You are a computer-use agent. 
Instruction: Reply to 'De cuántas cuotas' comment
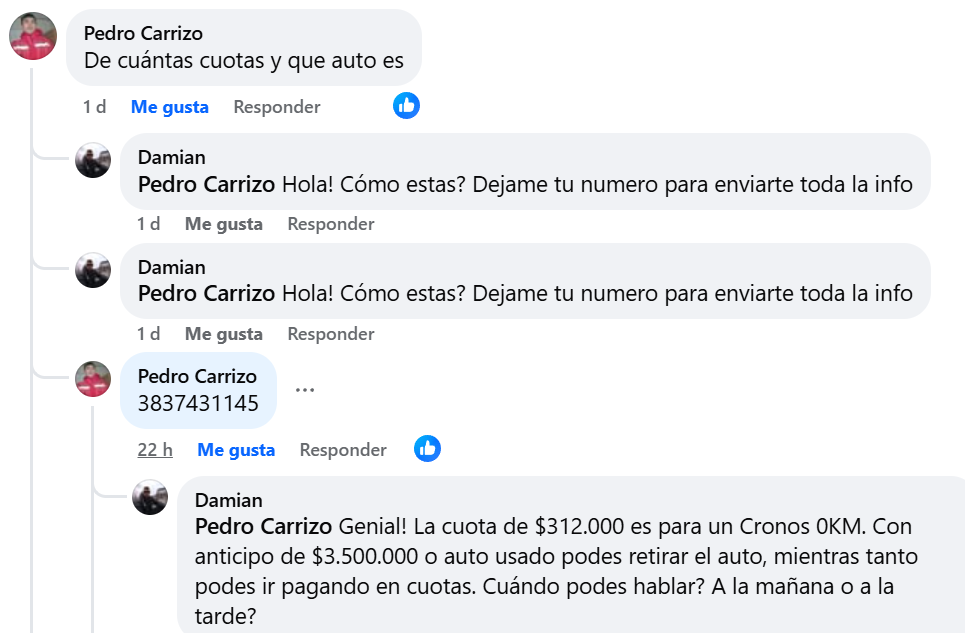[276, 107]
